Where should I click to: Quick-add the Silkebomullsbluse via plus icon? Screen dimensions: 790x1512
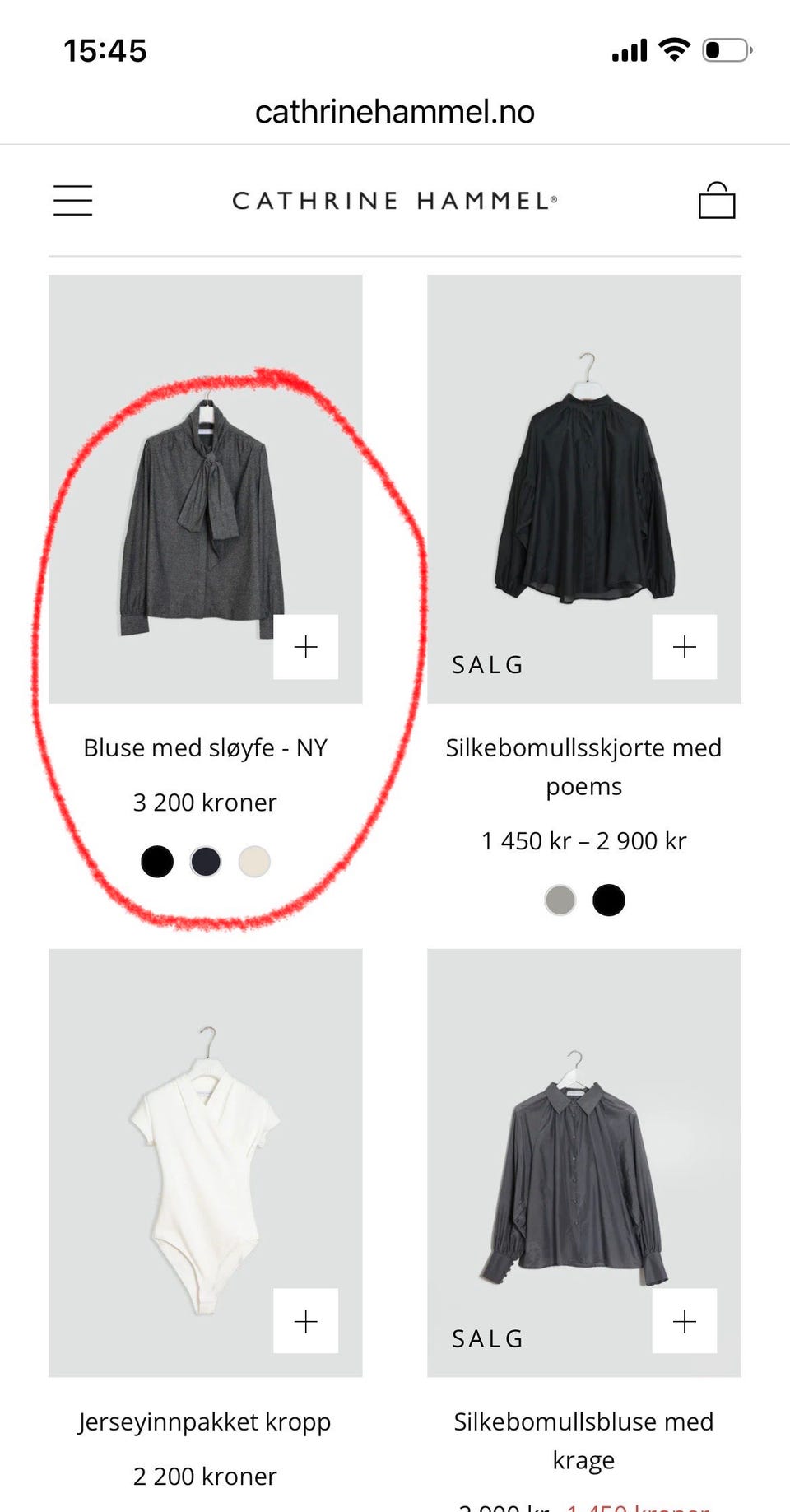point(683,1322)
